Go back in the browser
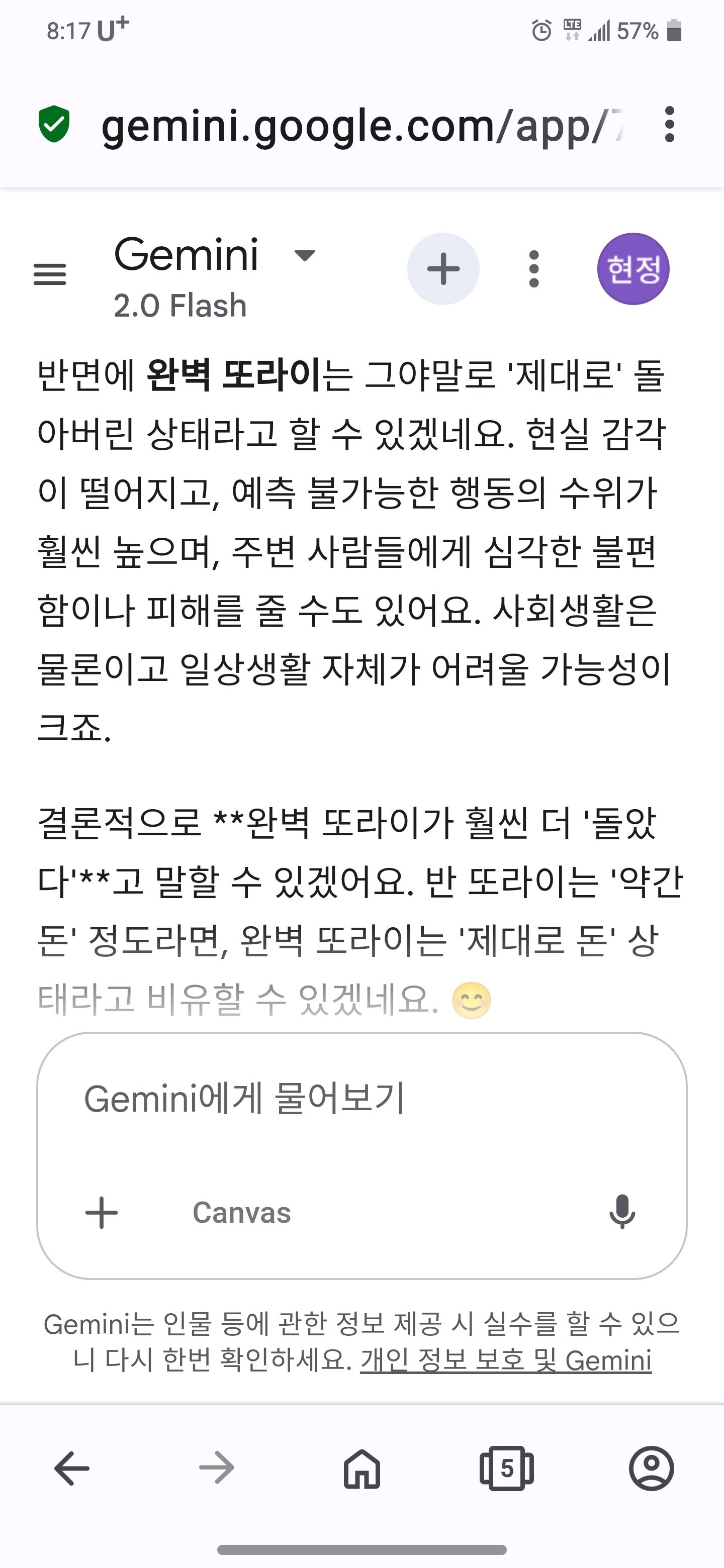The image size is (724, 1568). (72, 1469)
